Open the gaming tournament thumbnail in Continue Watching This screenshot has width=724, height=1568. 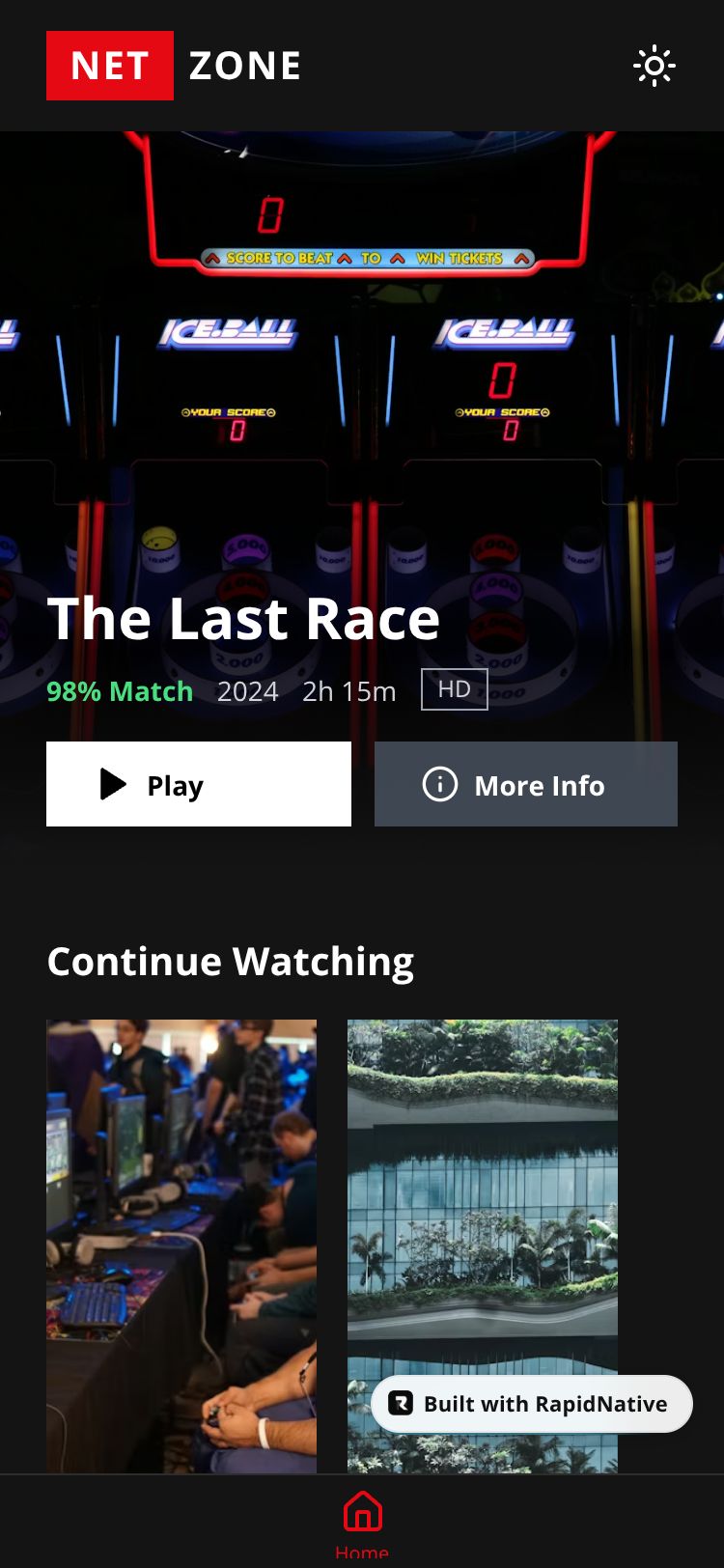(x=181, y=1246)
